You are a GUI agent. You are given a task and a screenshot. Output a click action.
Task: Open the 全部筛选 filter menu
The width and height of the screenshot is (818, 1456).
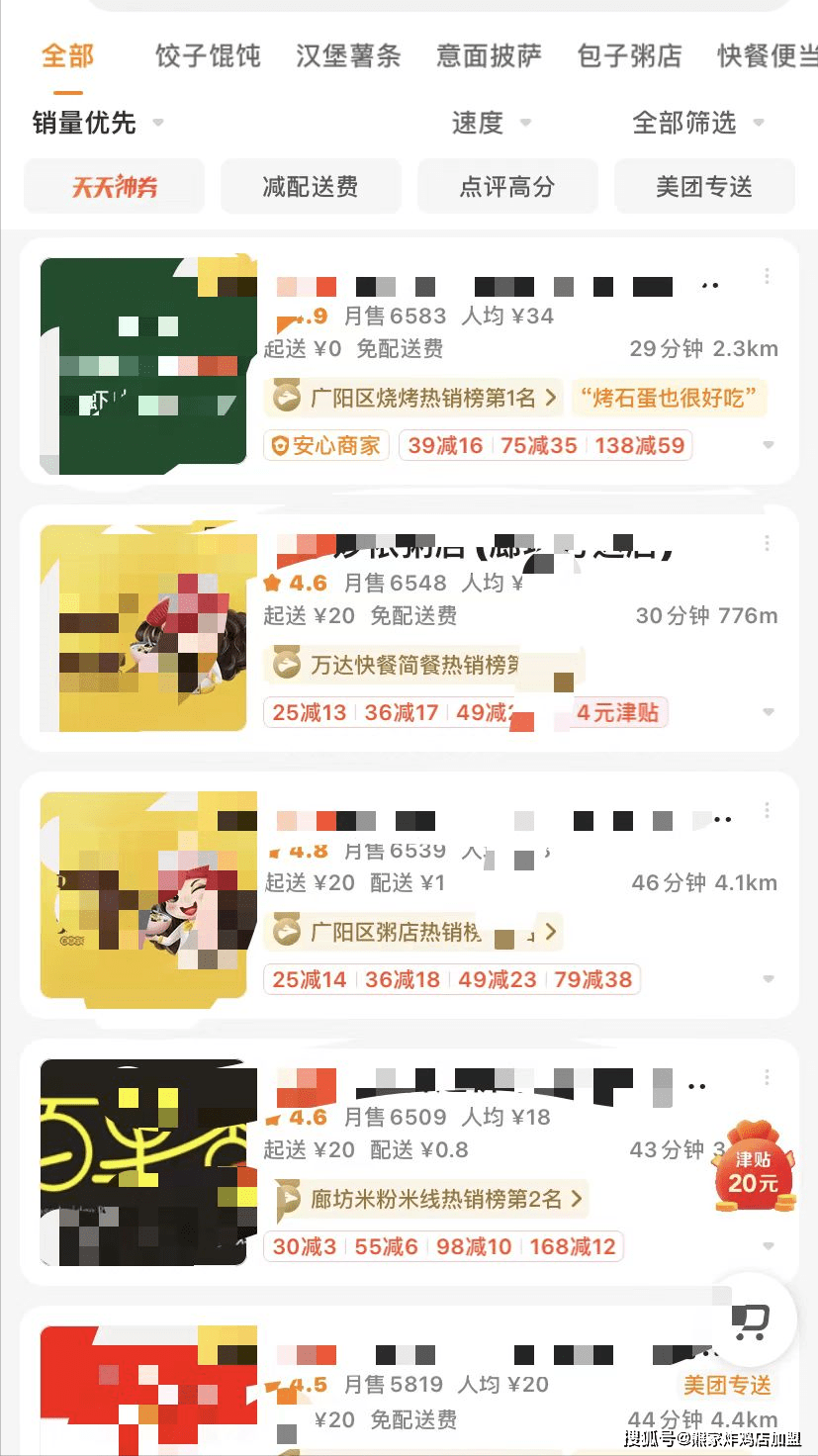698,124
